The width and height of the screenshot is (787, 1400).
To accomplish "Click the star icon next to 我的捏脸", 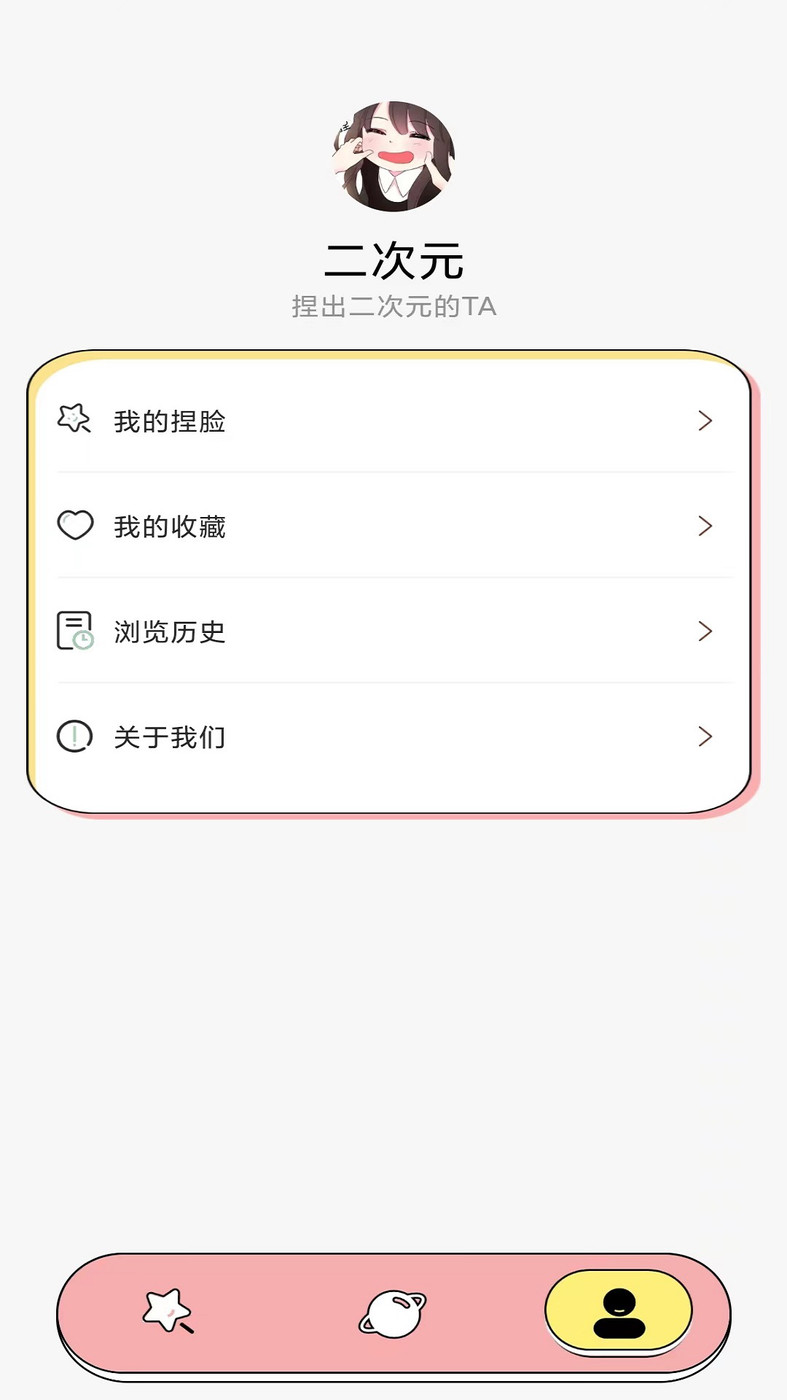I will (75, 420).
